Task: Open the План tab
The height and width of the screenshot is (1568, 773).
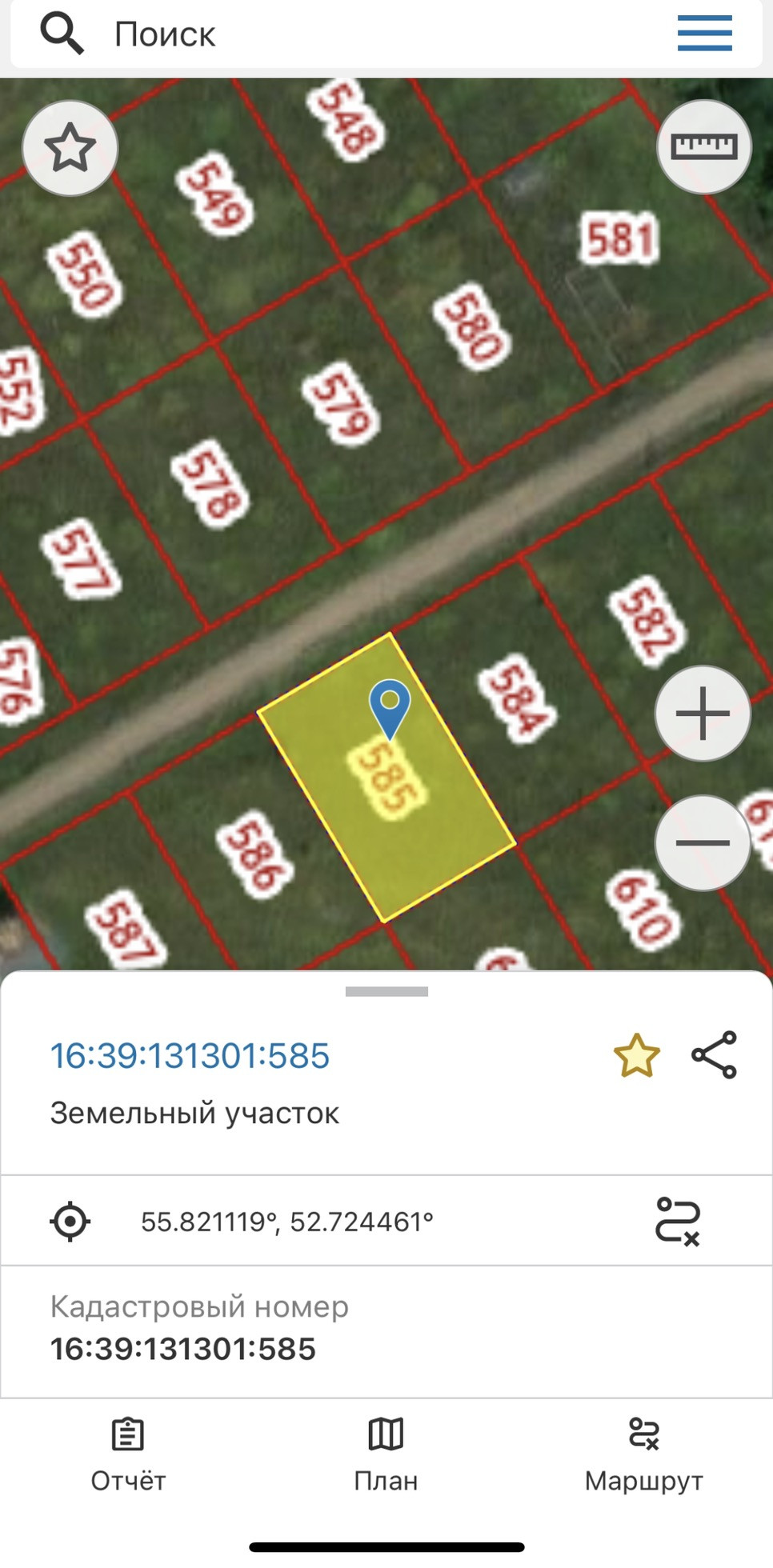Action: pos(386,1456)
